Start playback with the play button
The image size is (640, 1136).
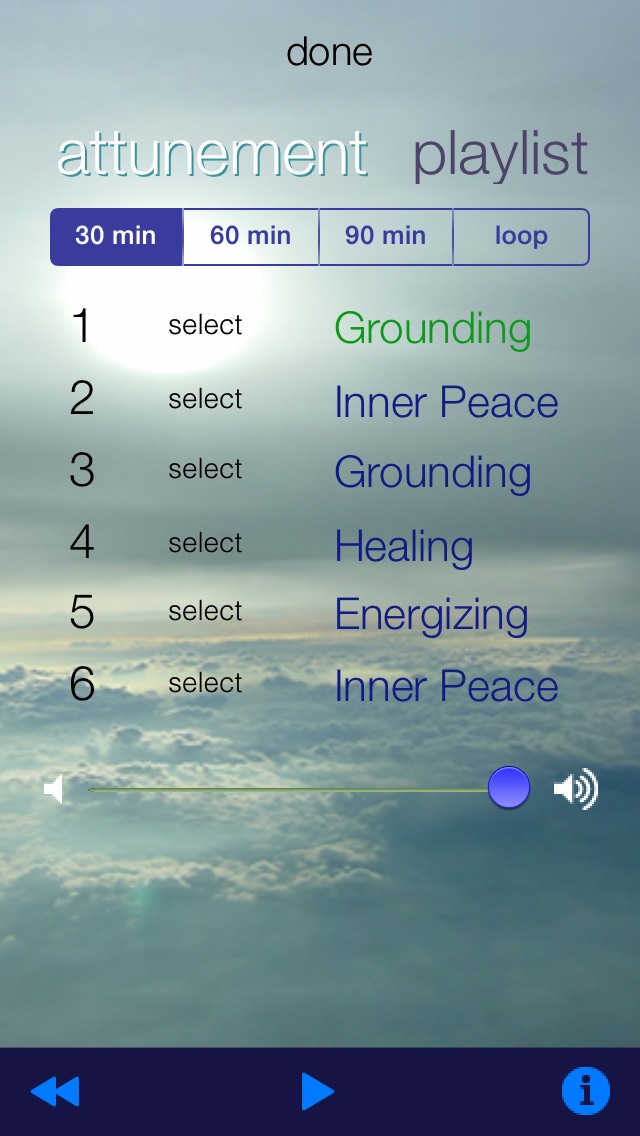click(x=317, y=1091)
